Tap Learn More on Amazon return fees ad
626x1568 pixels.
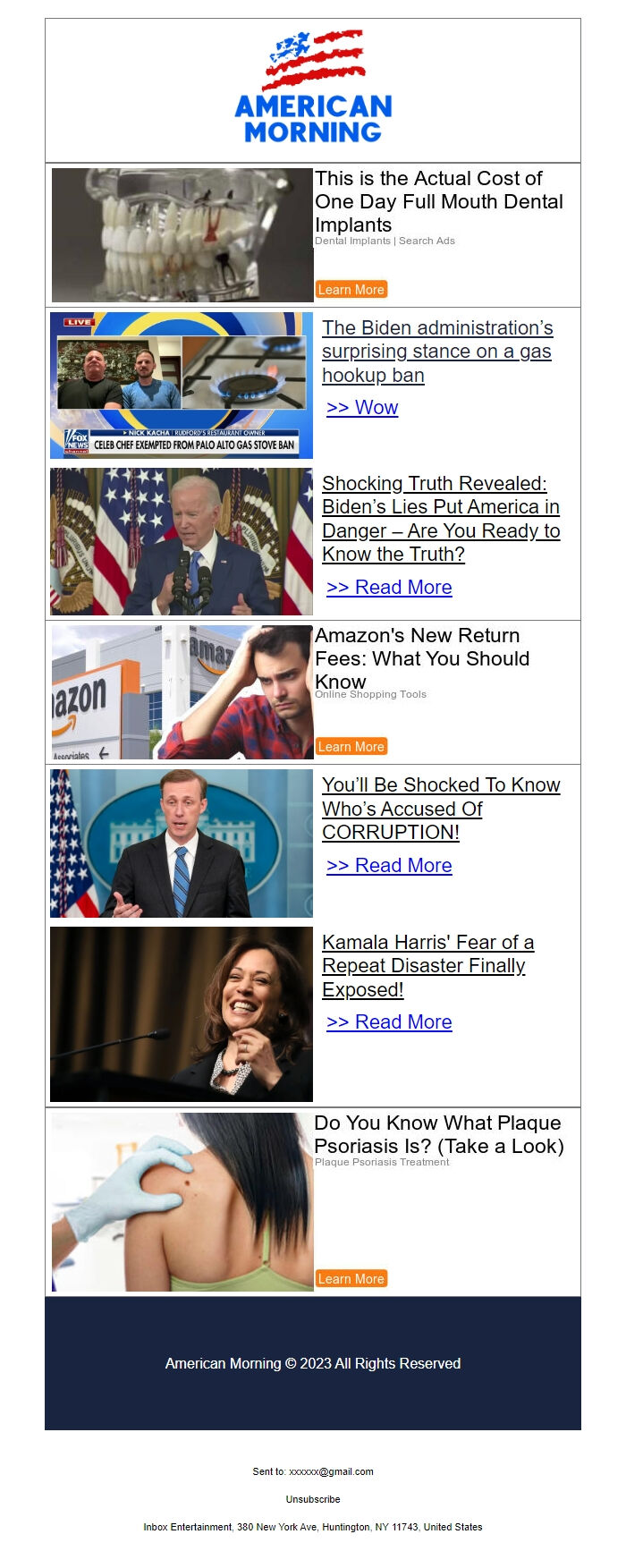point(351,747)
